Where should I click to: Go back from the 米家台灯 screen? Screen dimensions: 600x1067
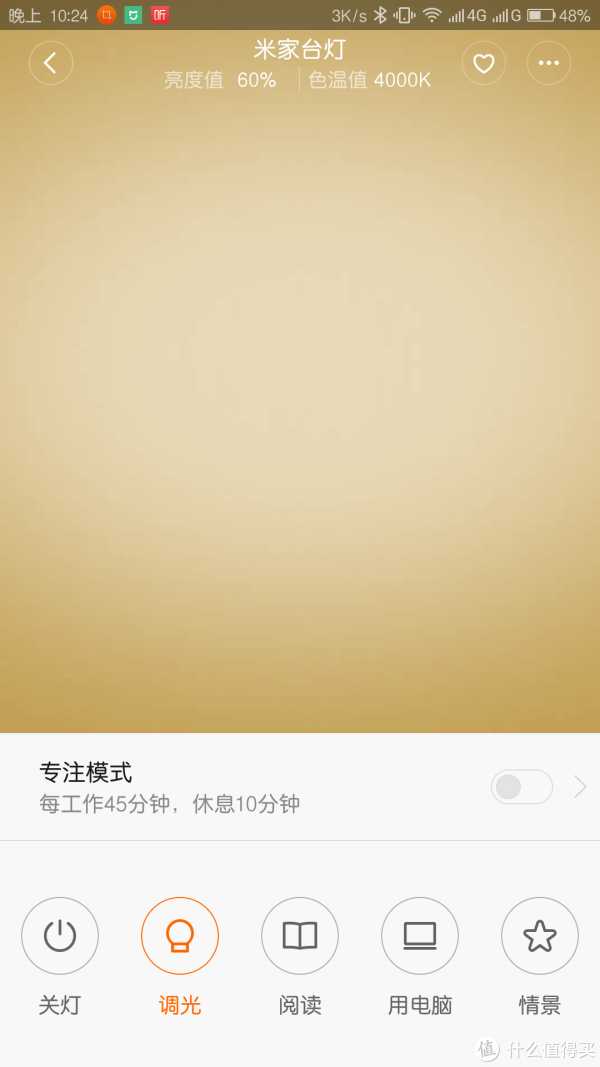click(x=50, y=63)
